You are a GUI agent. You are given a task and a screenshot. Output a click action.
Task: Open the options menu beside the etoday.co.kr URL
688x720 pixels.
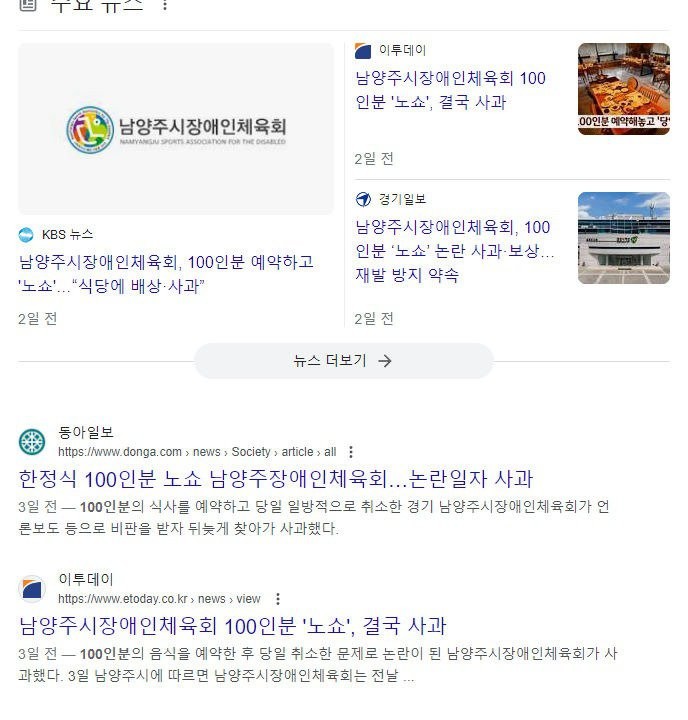(277, 599)
